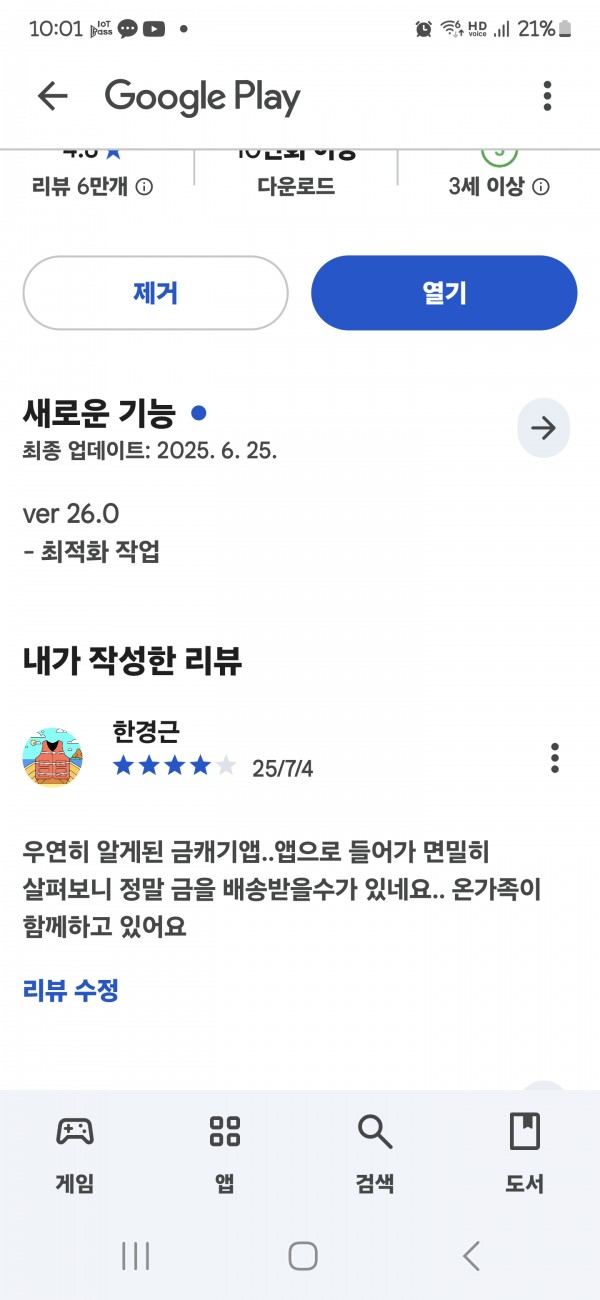Go back using the top arrow
Image resolution: width=600 pixels, height=1300 pixels.
coord(52,96)
